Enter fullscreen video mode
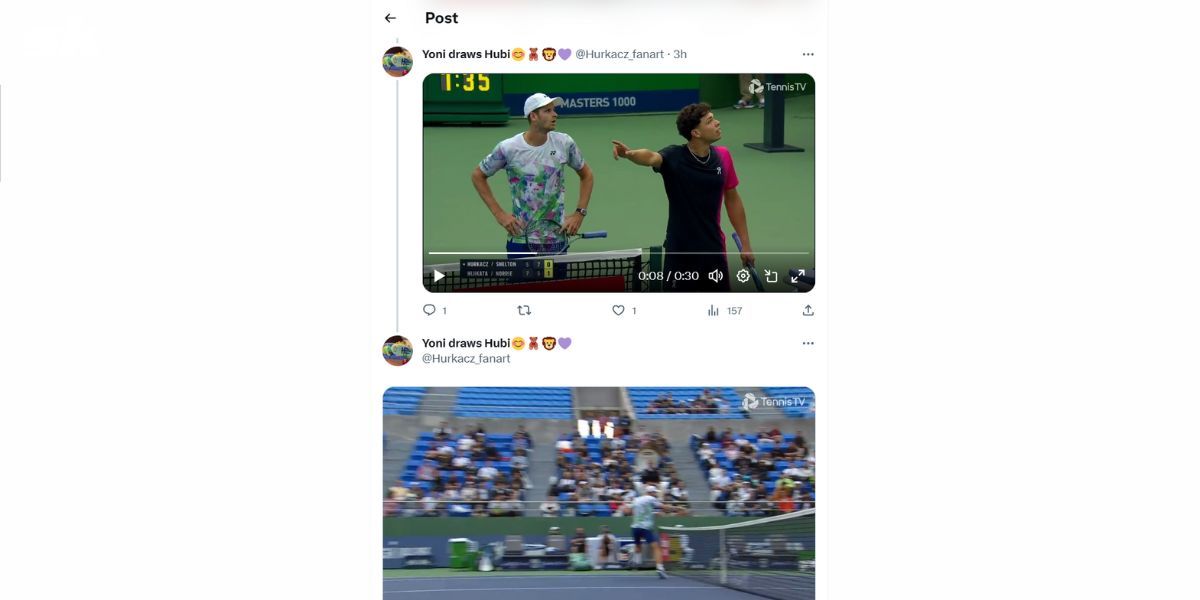 798,276
